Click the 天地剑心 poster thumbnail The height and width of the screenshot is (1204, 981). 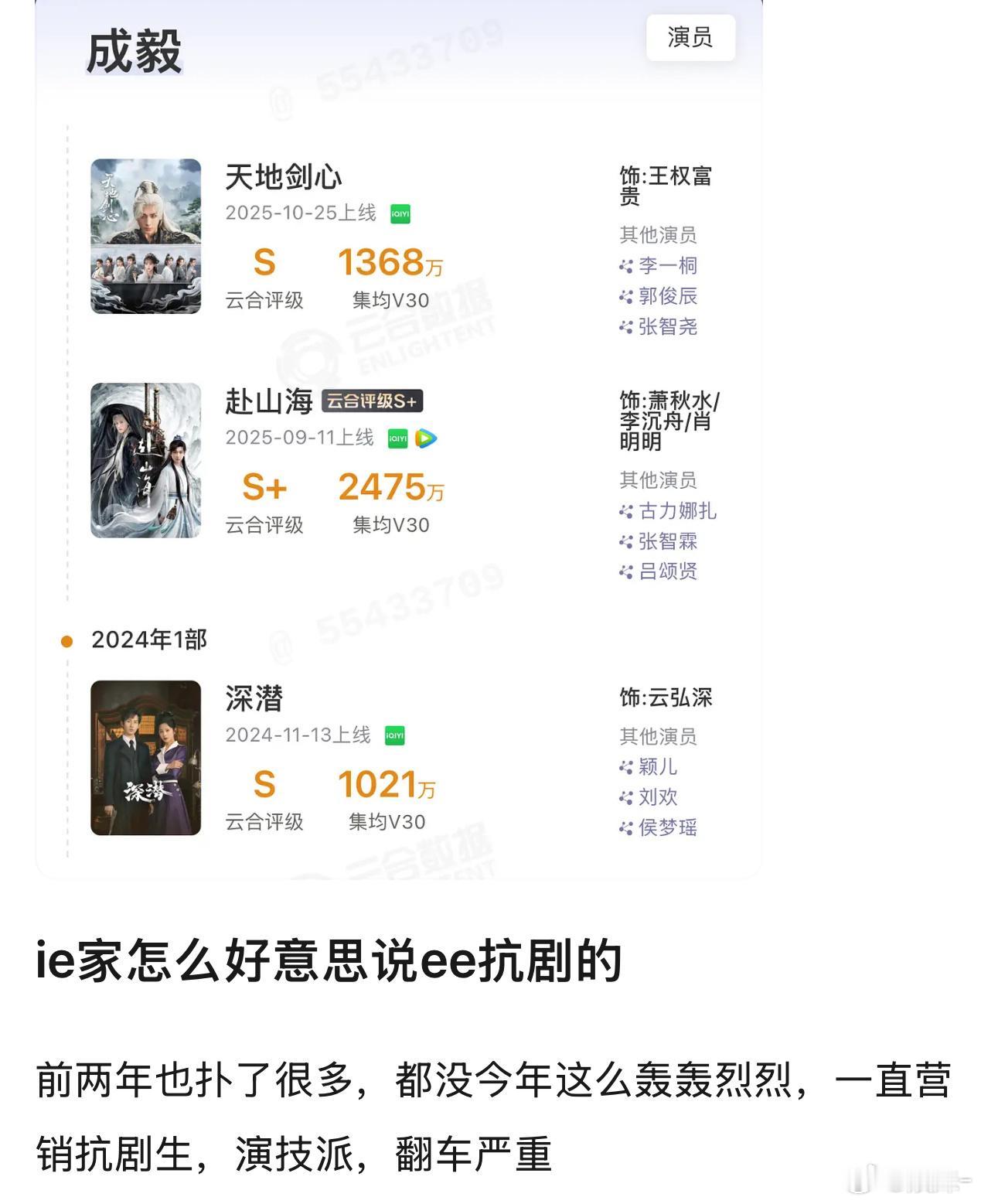pyautogui.click(x=145, y=237)
